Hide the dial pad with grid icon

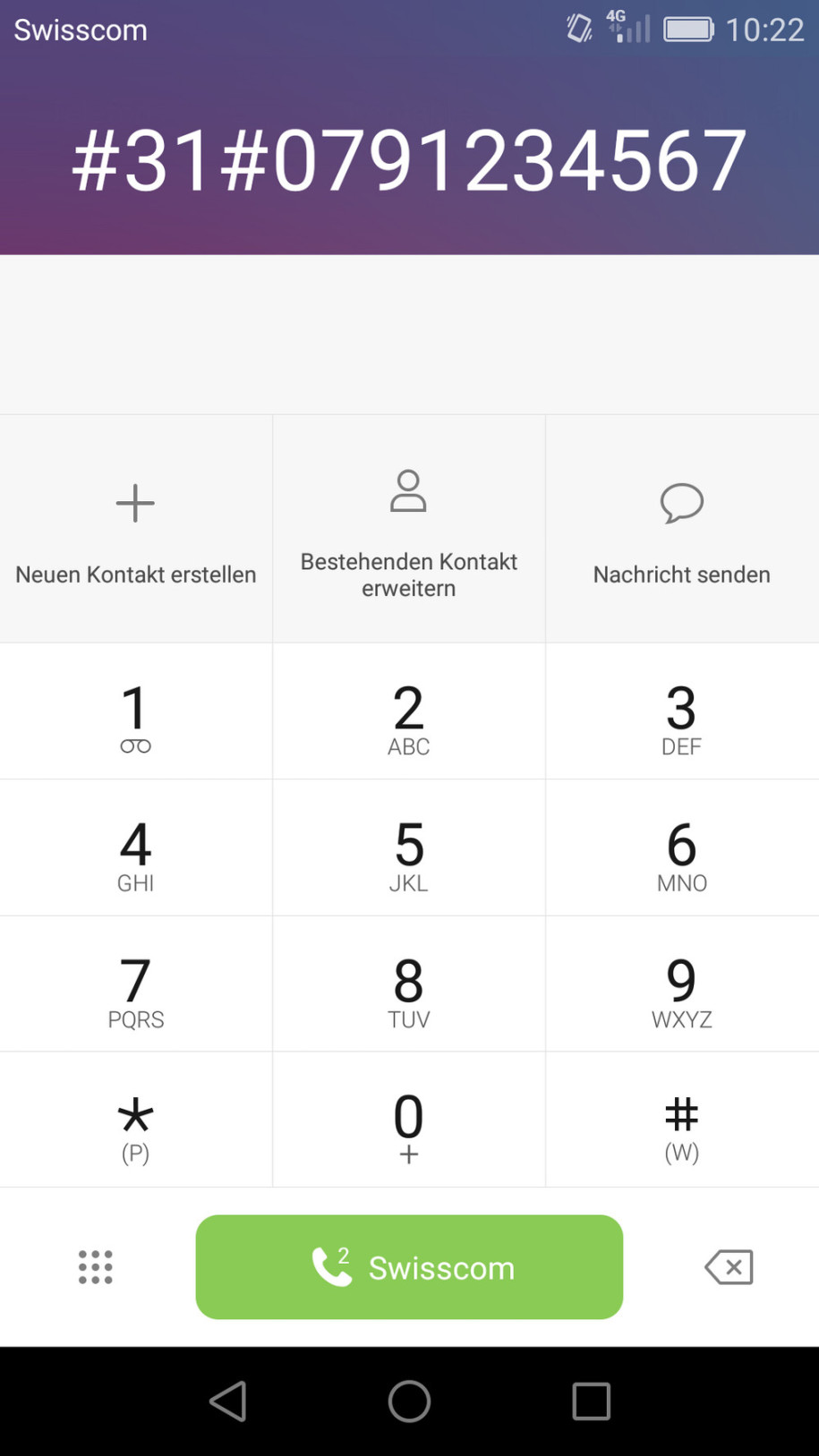(96, 1267)
